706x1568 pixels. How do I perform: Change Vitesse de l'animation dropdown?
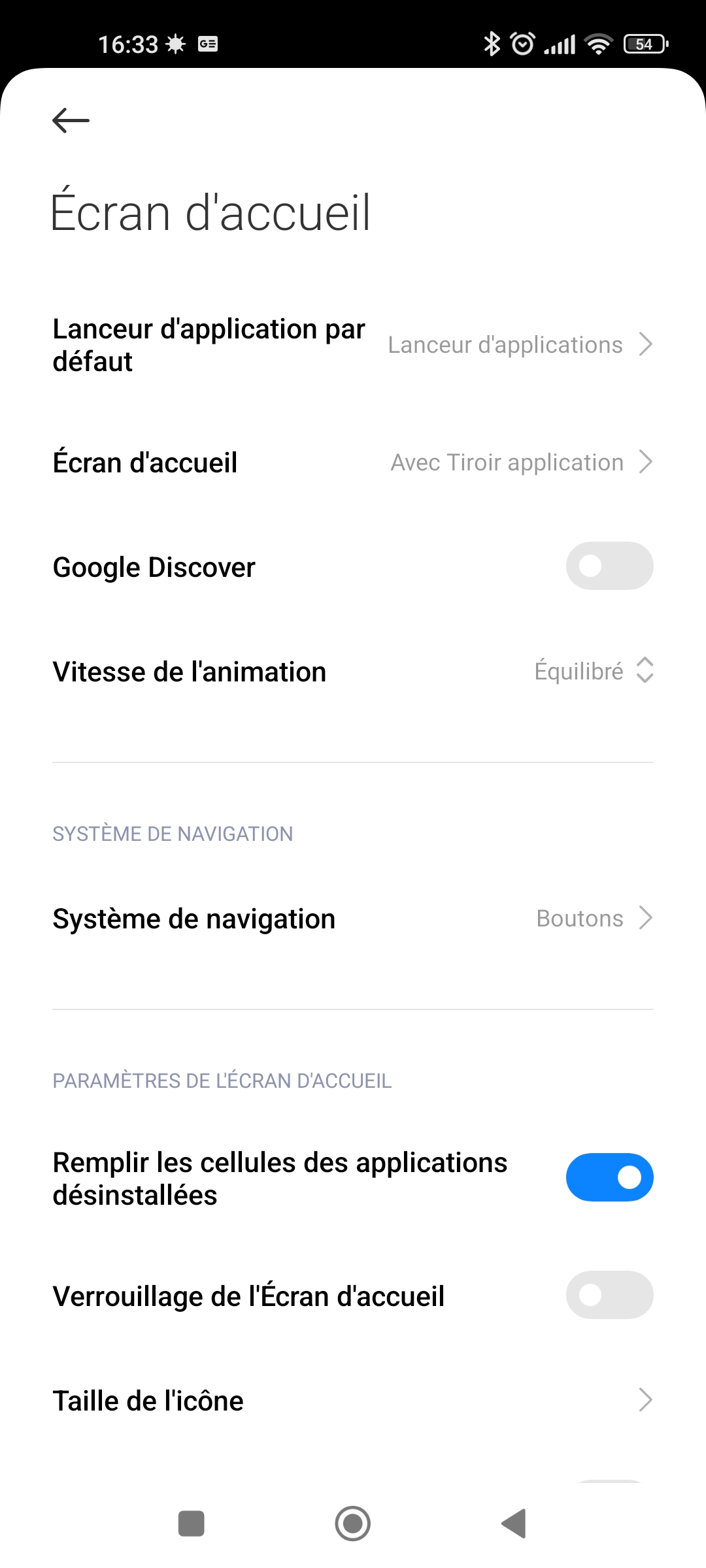click(353, 672)
